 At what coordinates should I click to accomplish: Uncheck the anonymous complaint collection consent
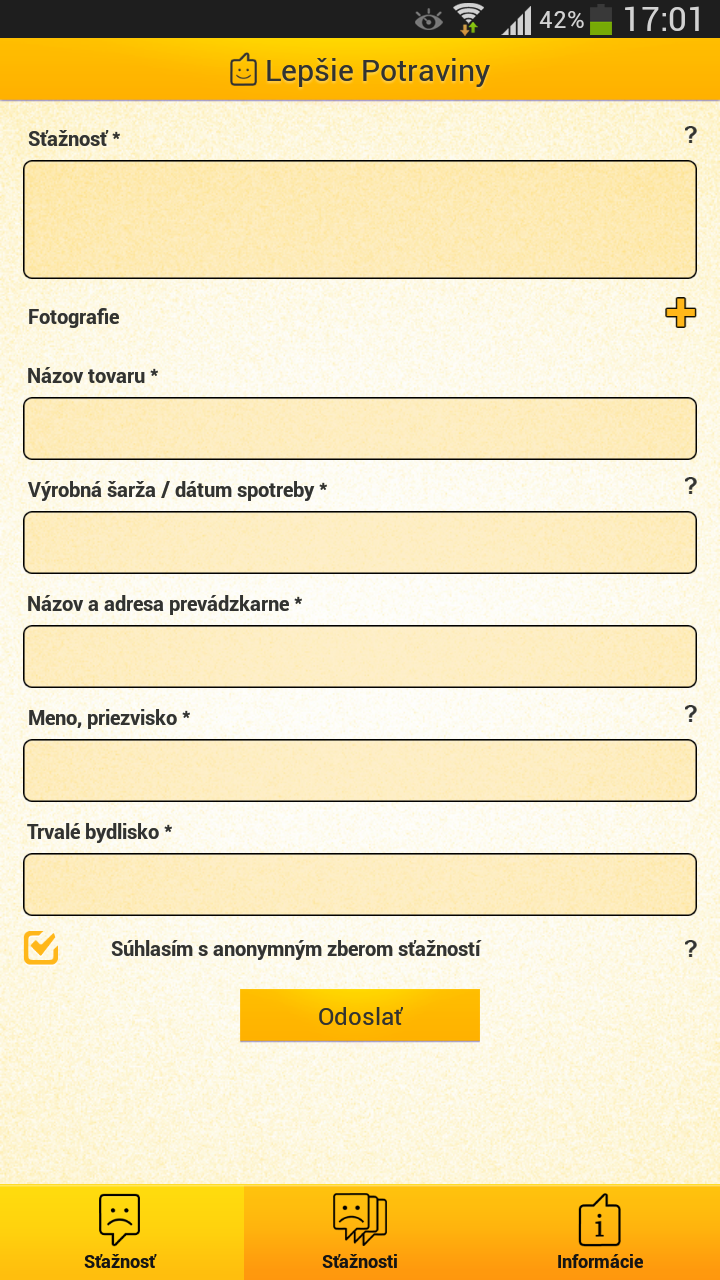tap(41, 947)
